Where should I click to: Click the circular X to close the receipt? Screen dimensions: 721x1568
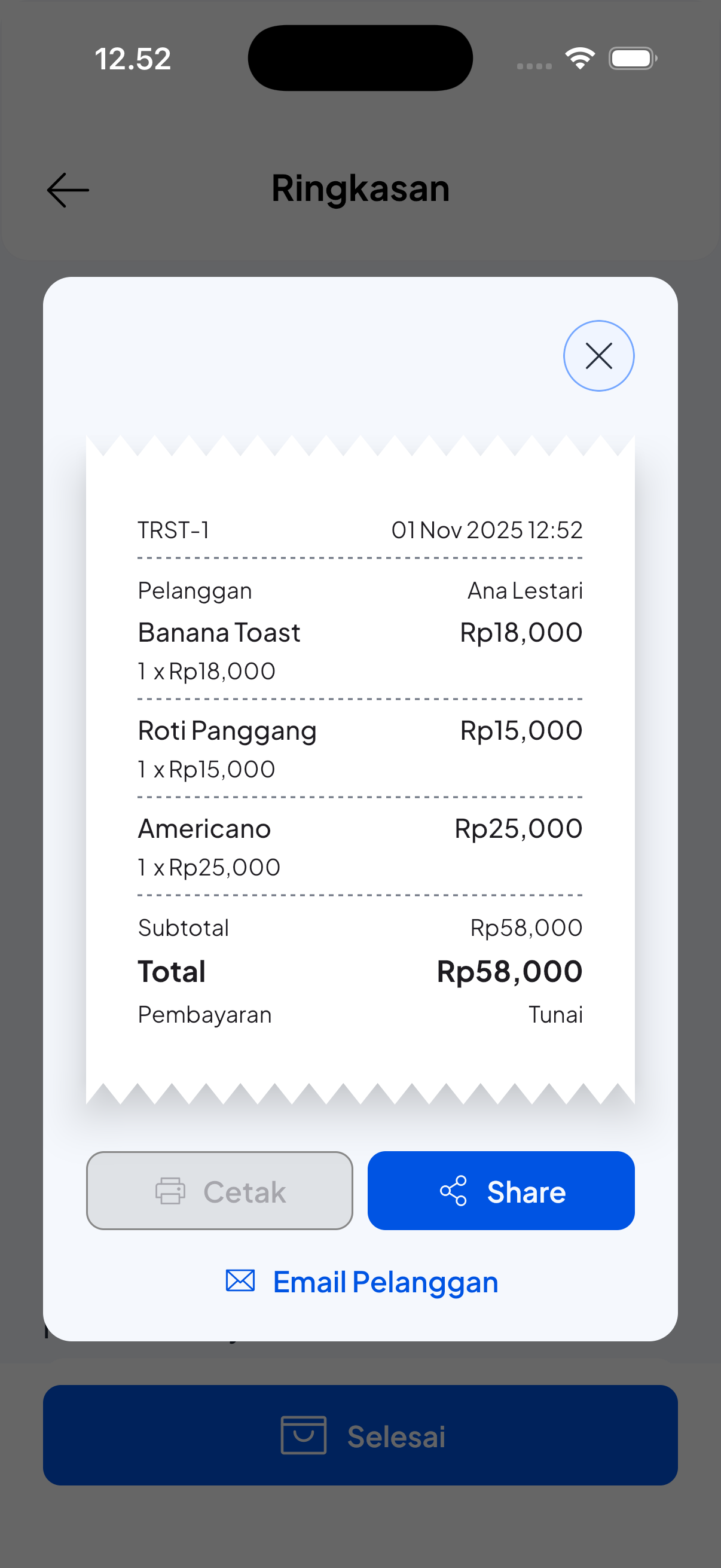[598, 355]
